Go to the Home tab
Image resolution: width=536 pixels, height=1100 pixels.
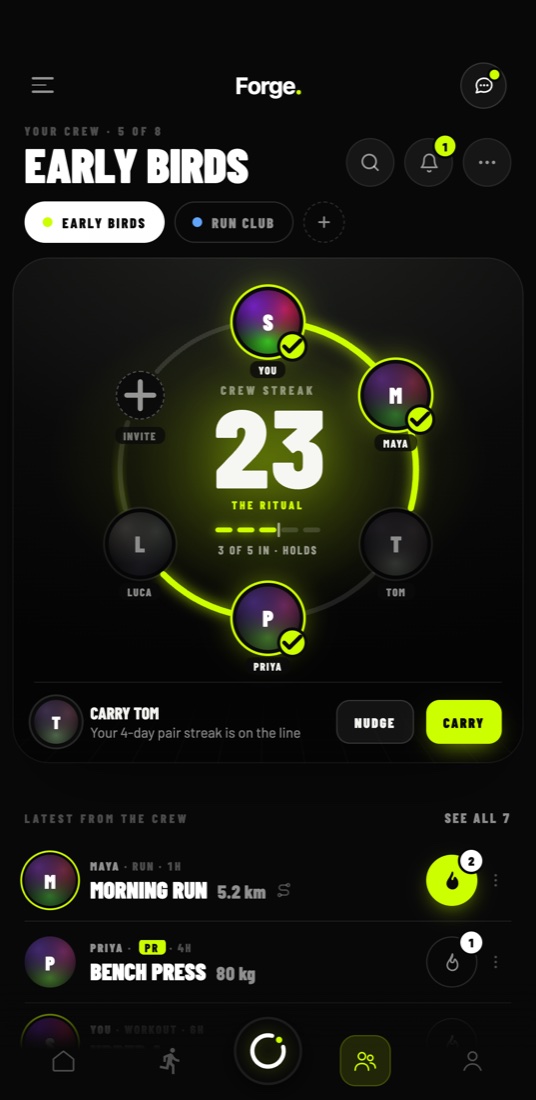point(63,1061)
